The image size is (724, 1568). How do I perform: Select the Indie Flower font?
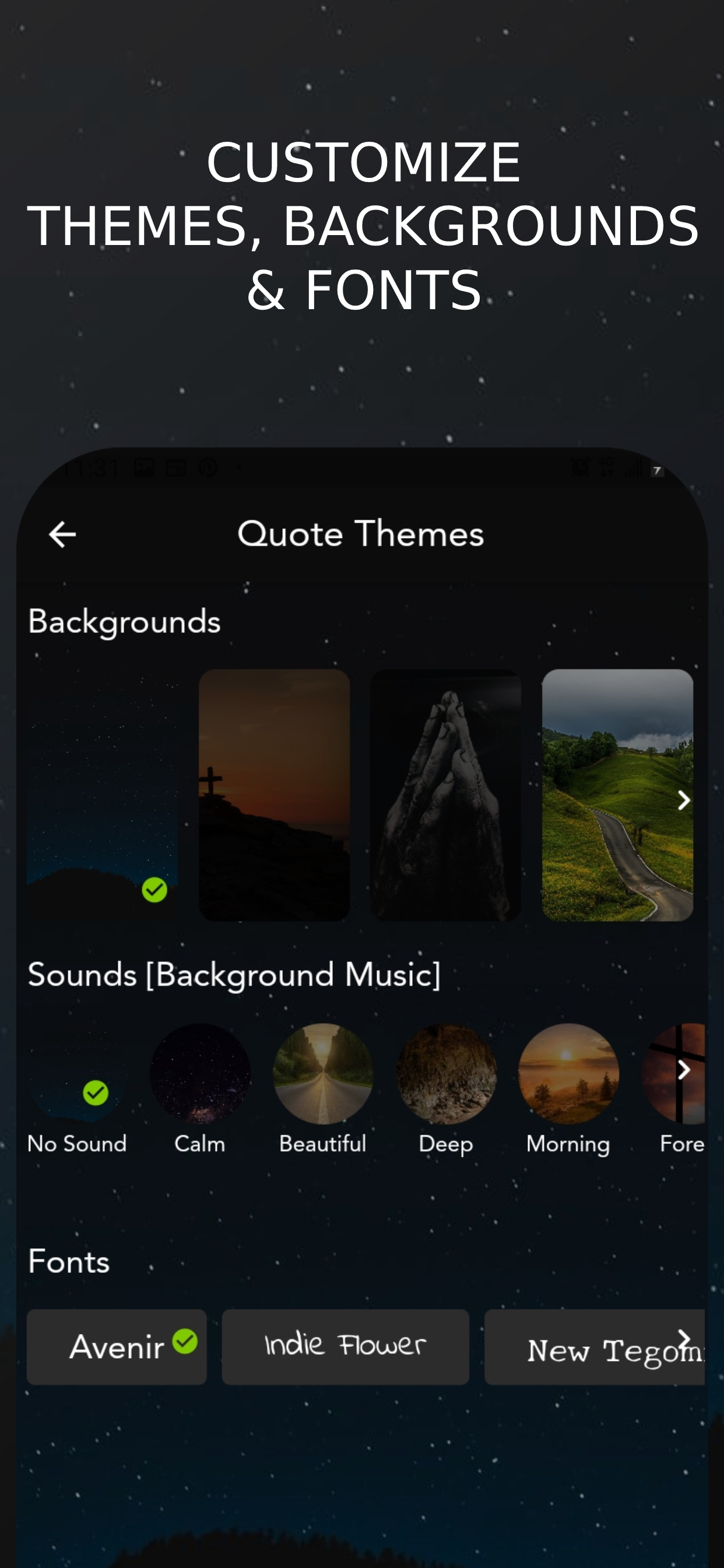pyautogui.click(x=345, y=1347)
